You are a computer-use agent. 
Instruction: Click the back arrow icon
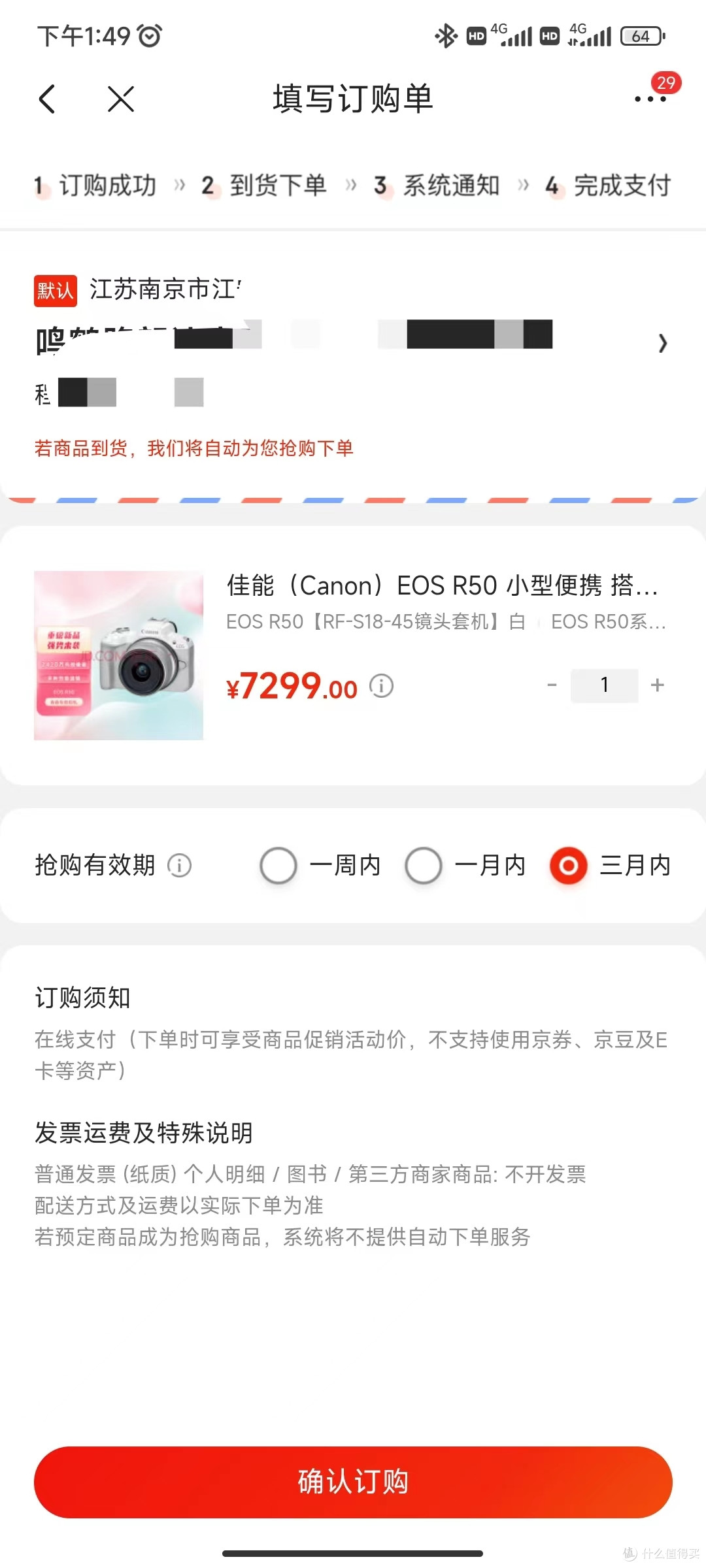[46, 99]
